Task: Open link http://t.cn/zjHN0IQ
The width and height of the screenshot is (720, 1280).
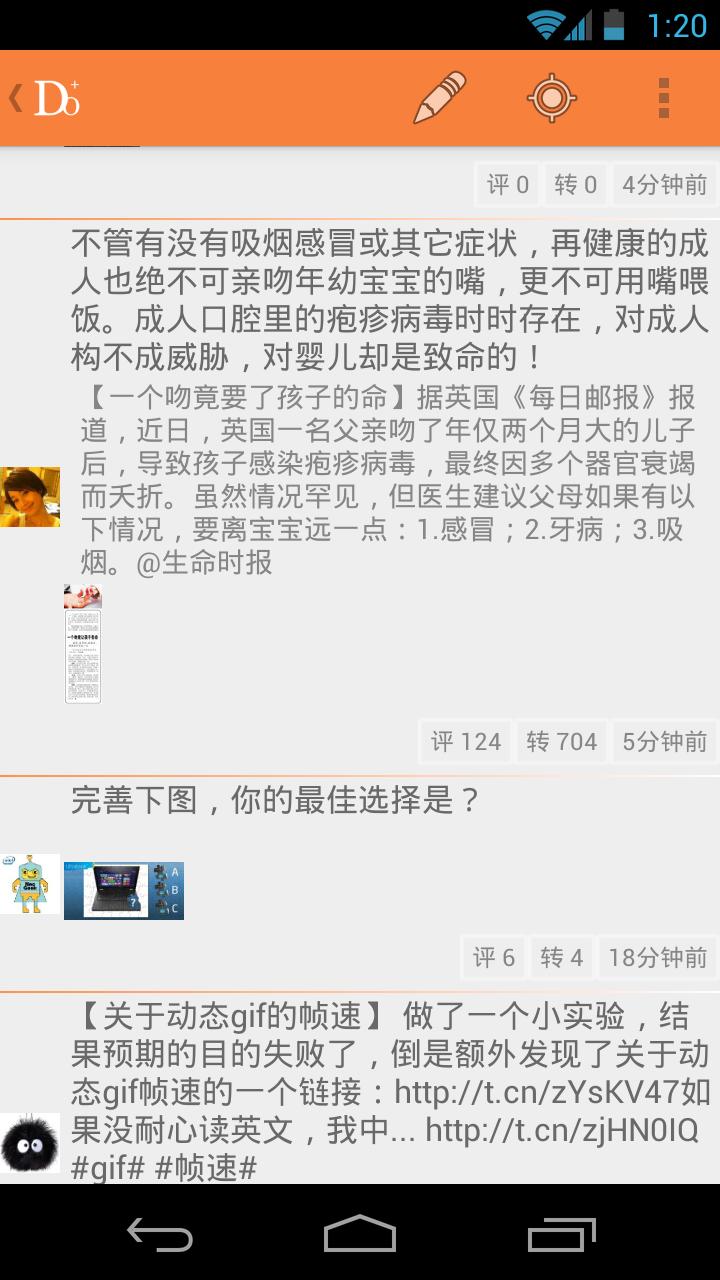Action: pyautogui.click(x=561, y=1130)
